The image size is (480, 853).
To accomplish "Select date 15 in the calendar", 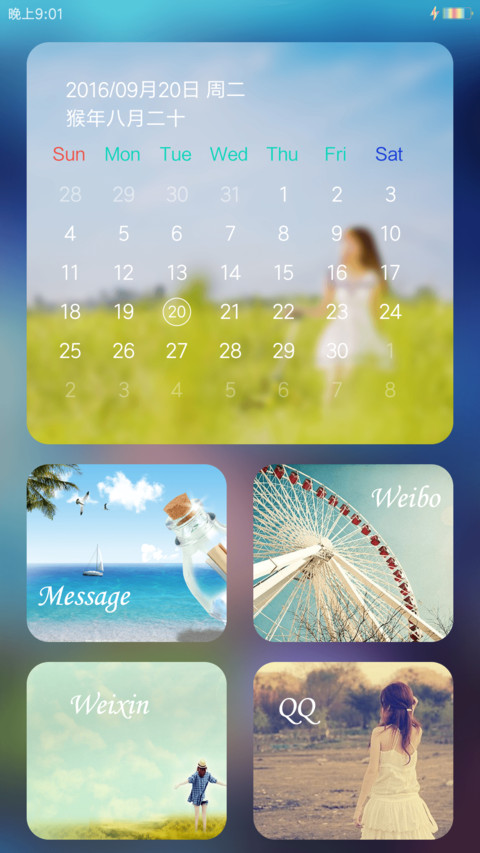I will (283, 273).
